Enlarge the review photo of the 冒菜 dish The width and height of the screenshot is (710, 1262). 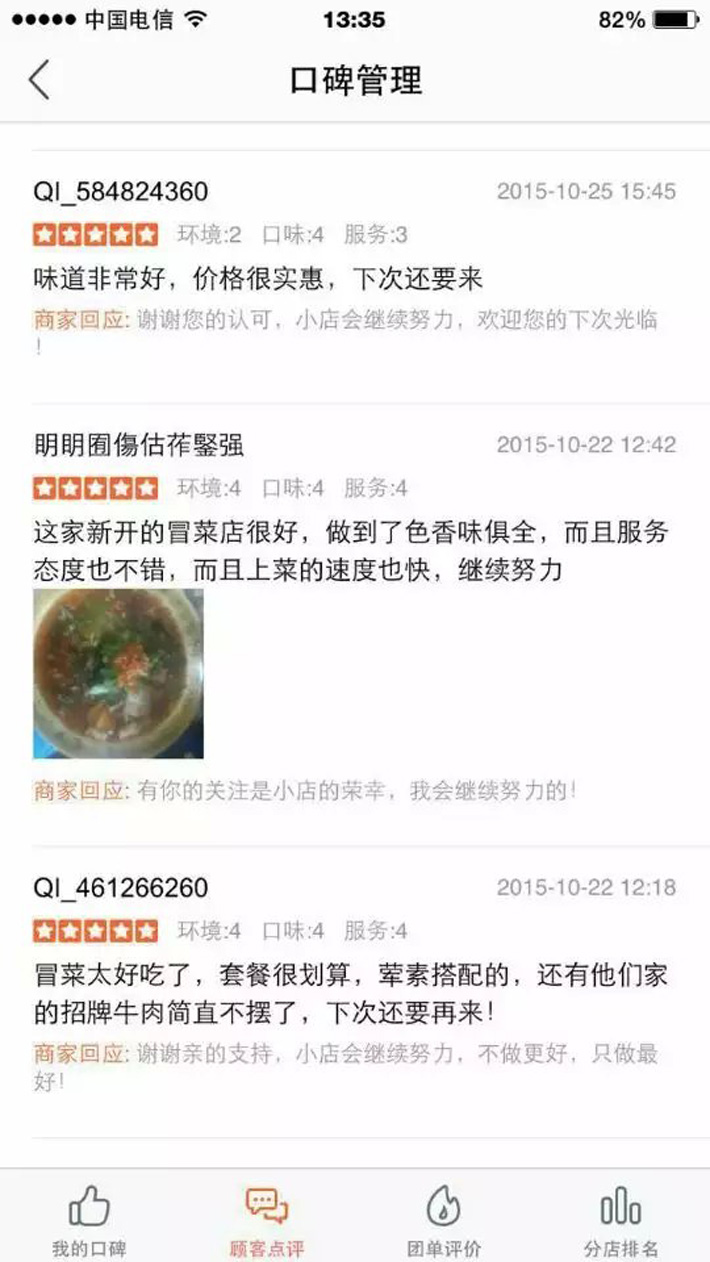118,673
